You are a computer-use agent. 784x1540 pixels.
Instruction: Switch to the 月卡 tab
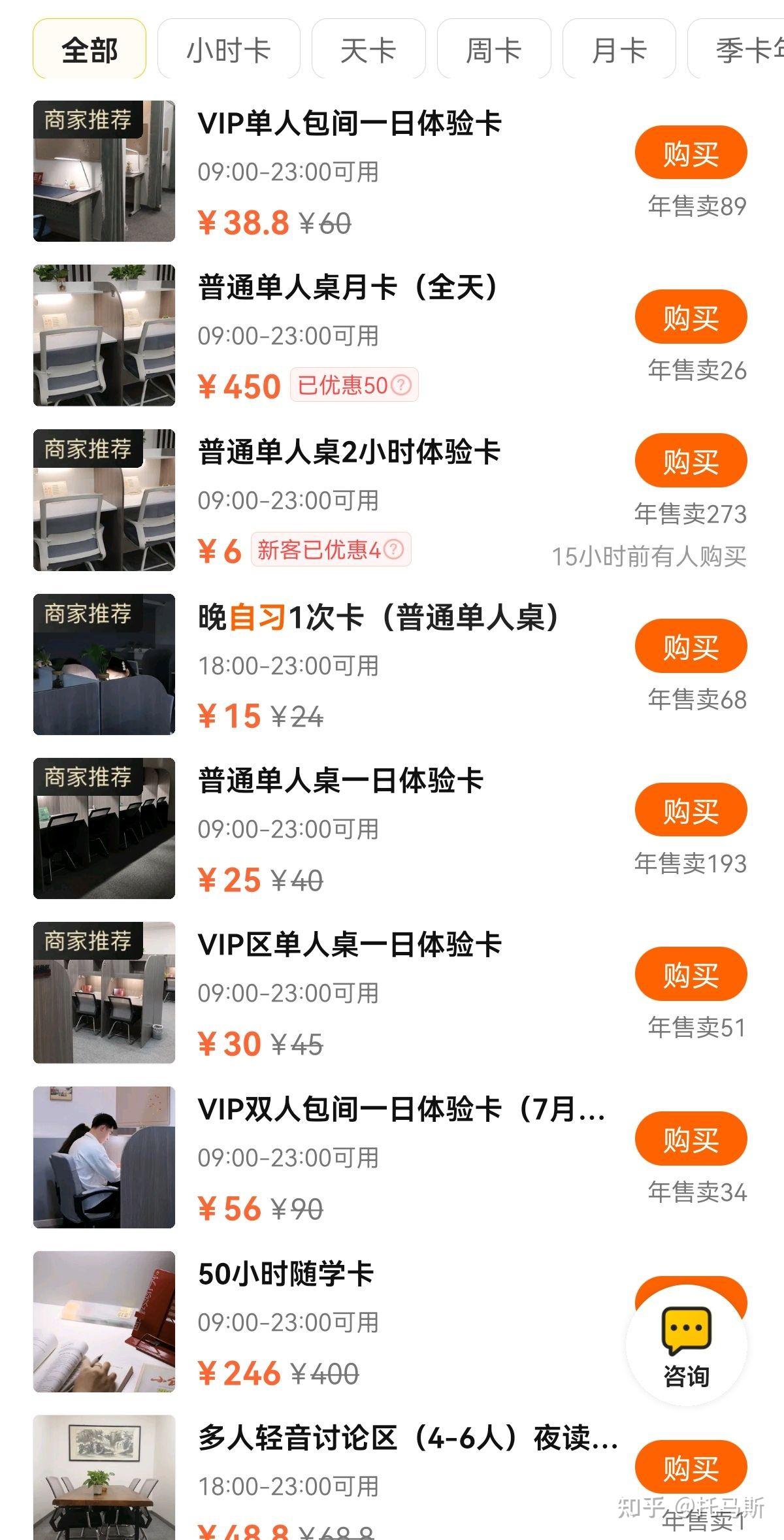619,50
